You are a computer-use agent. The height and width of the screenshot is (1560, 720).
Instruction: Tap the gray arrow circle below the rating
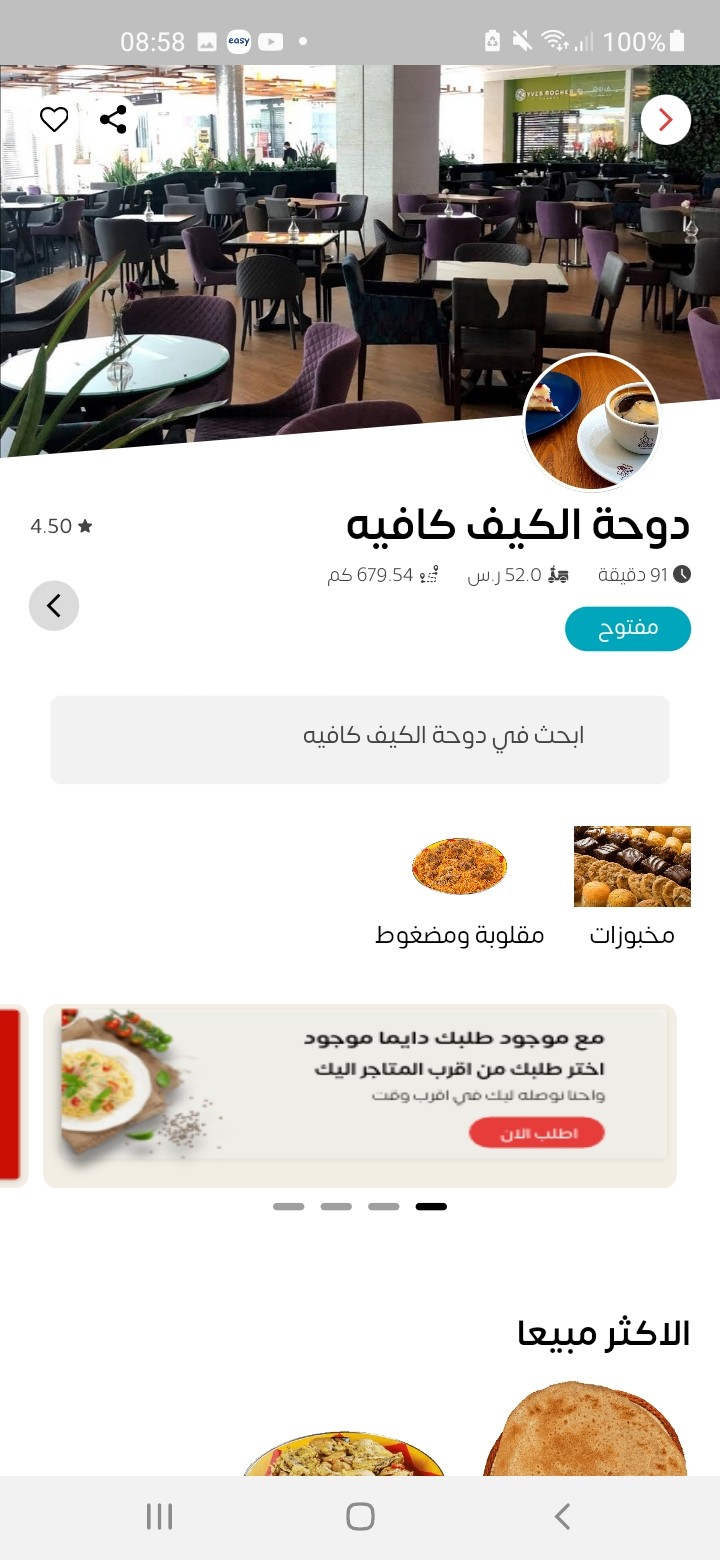[x=54, y=606]
